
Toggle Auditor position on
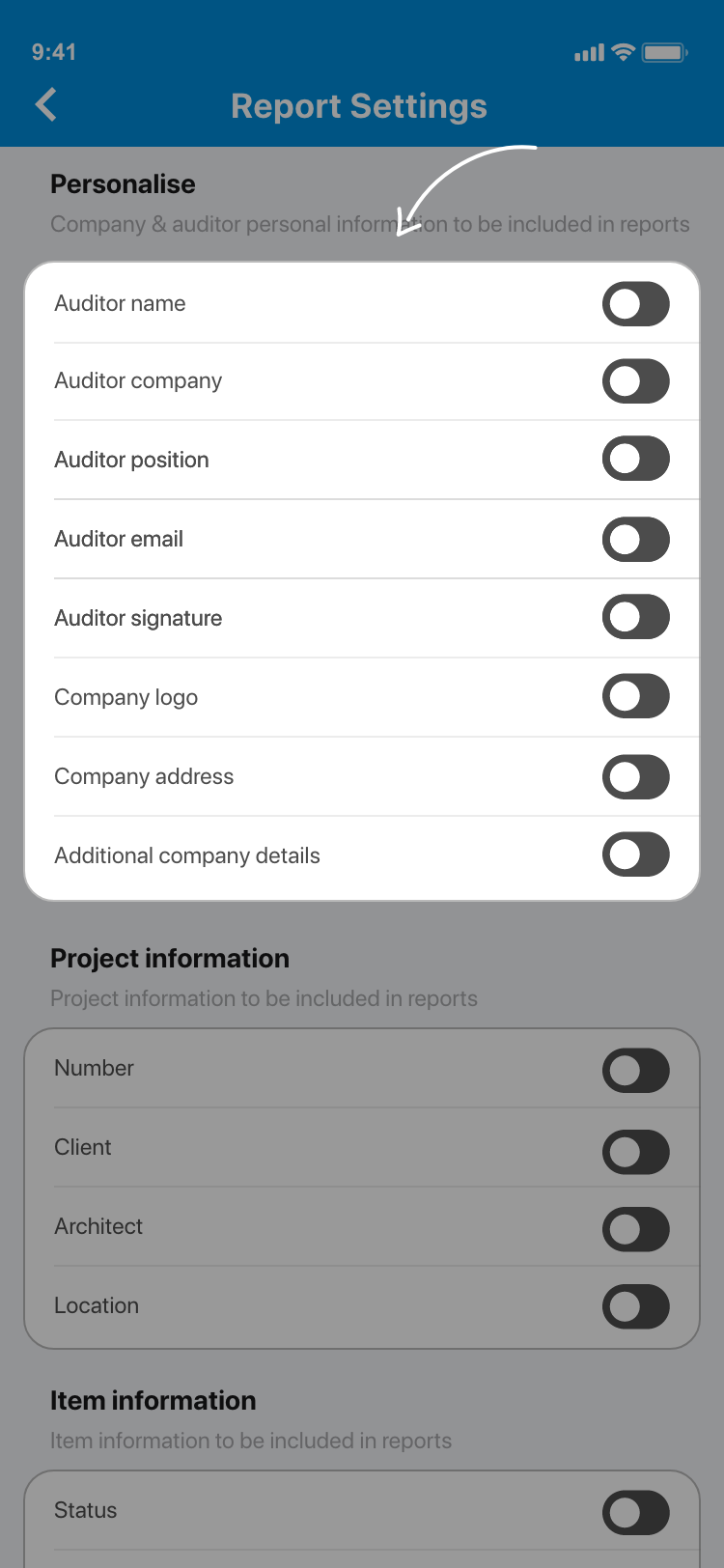coord(635,459)
